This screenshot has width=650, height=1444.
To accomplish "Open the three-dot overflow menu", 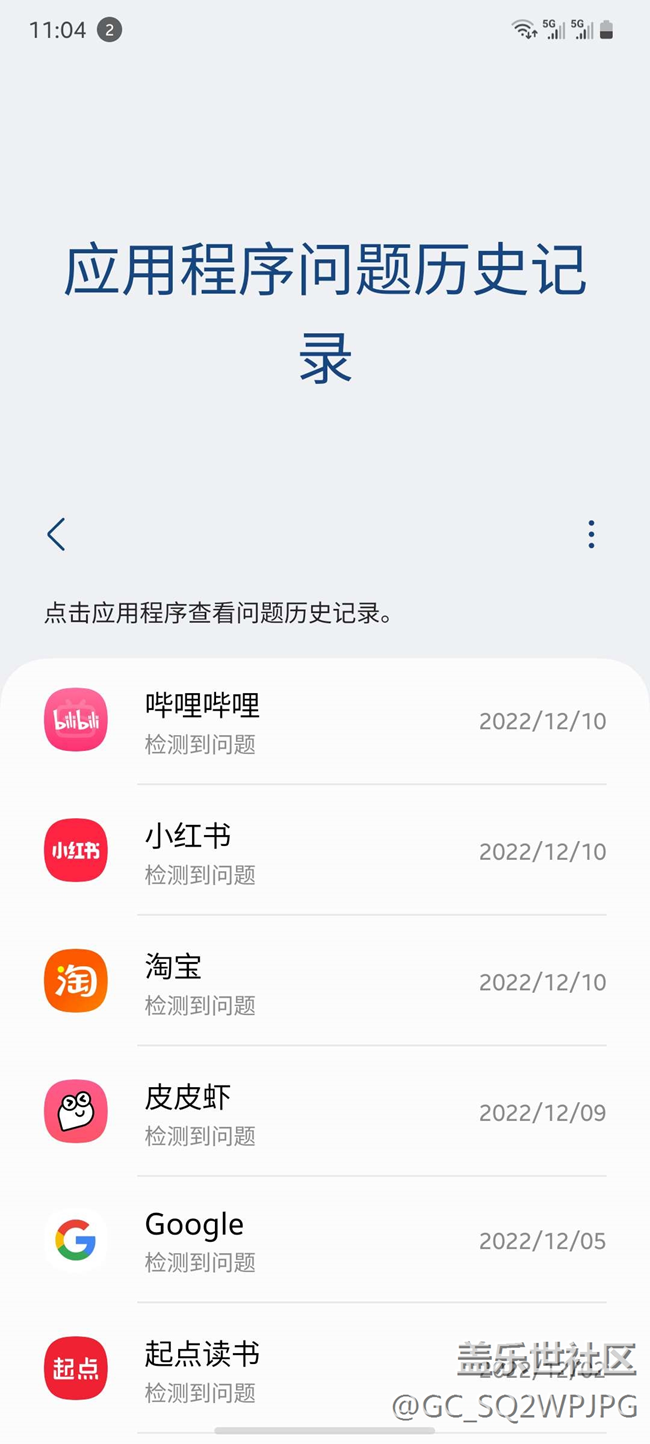I will click(591, 535).
